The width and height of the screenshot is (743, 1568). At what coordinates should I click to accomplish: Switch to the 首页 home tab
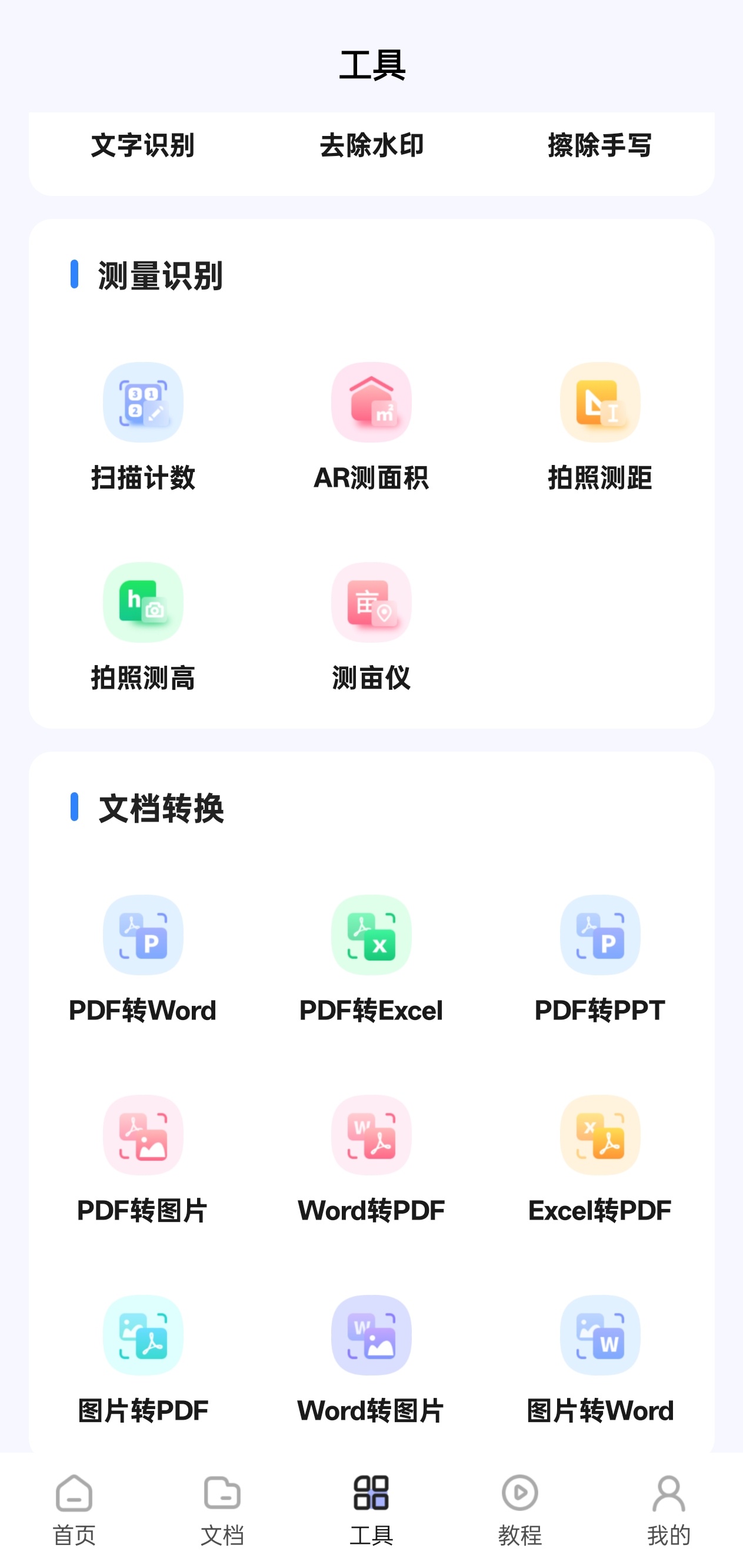tap(74, 1510)
